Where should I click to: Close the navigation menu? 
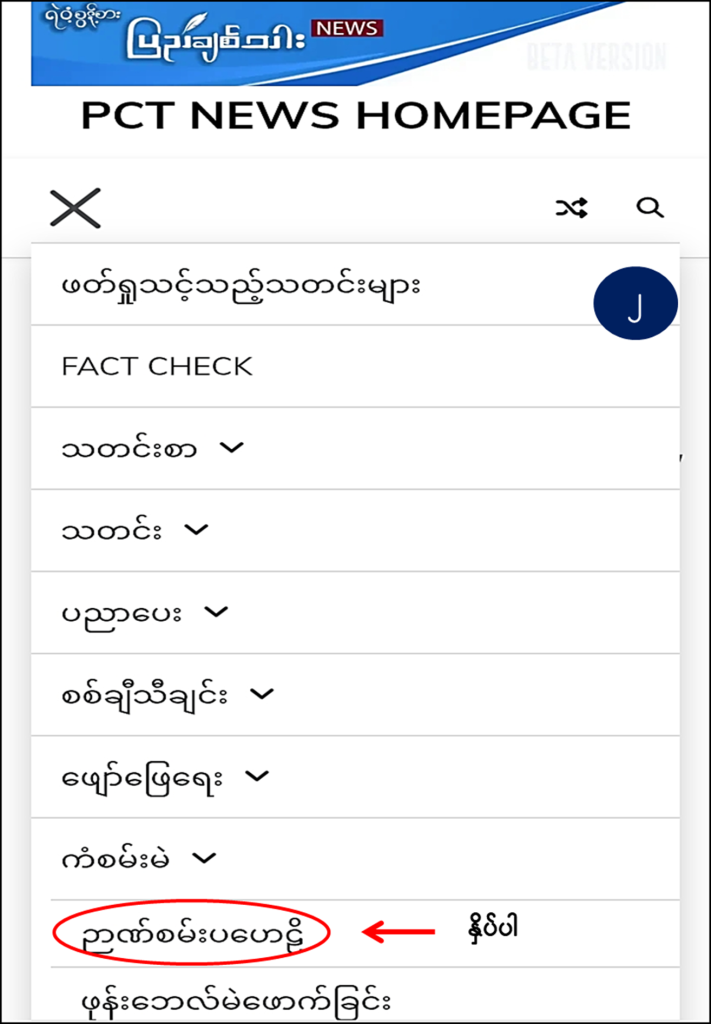coord(75,208)
